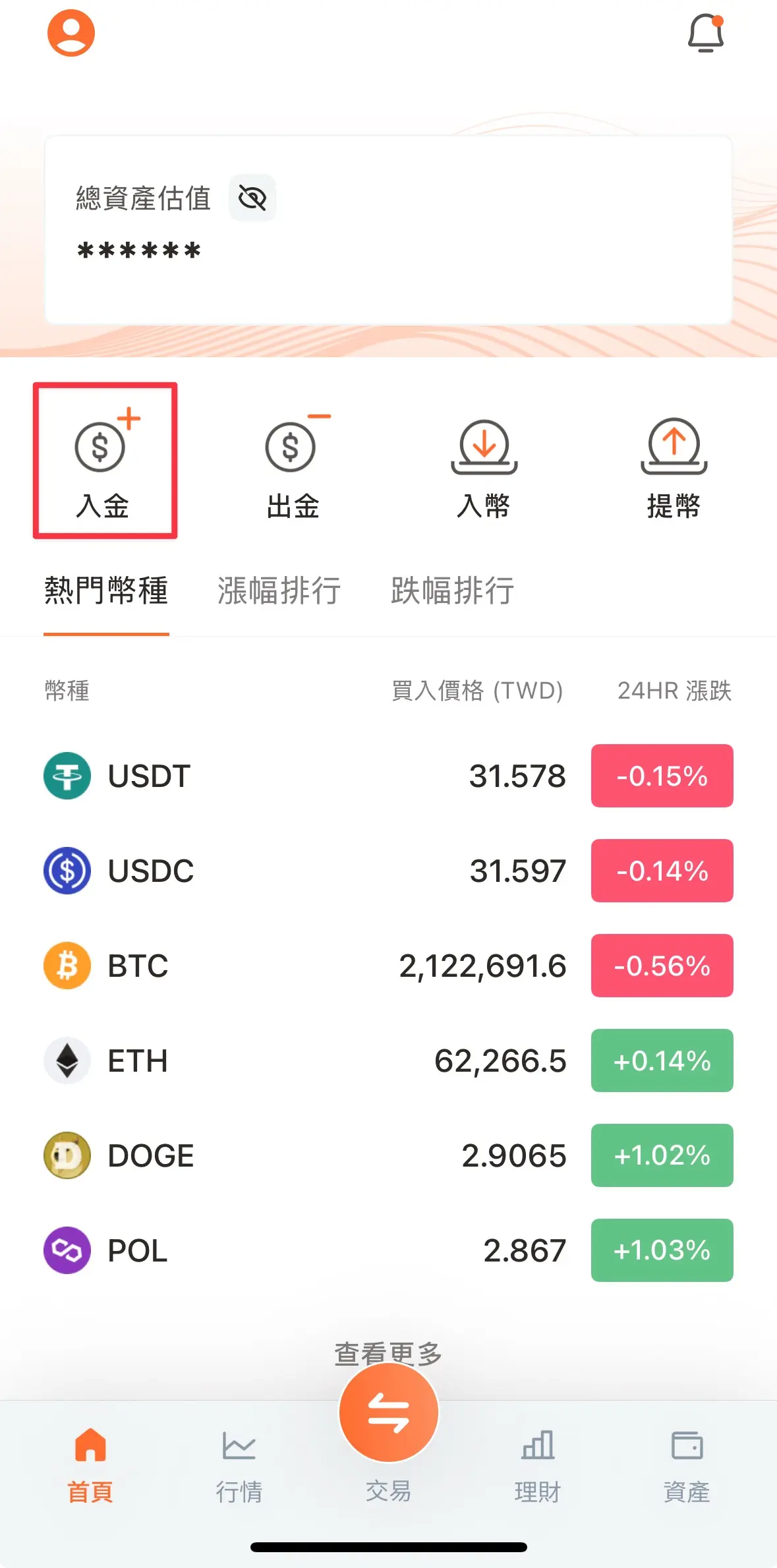Switch to the 漲幅排行 tab

click(x=279, y=591)
